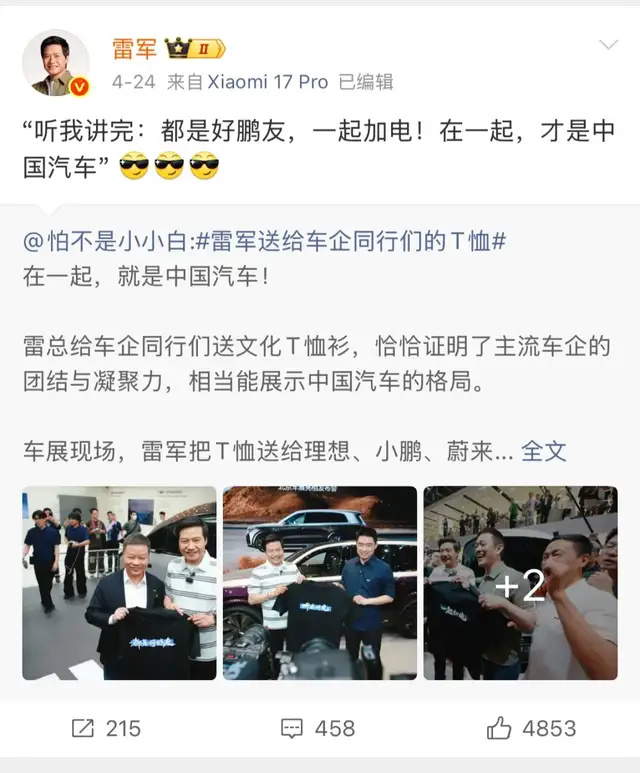Screen dimensions: 640x773
Task: Tap 全文 to read the full post
Action: tap(545, 450)
